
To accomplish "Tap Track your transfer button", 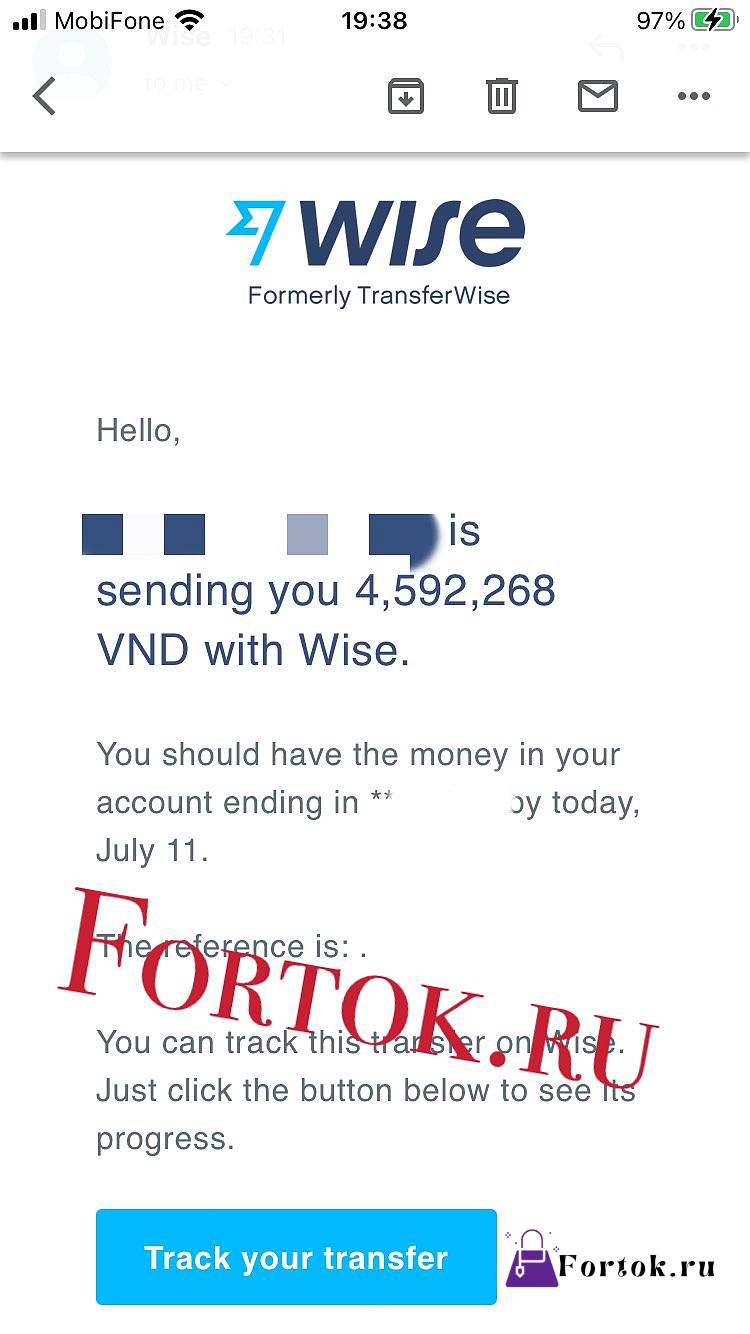I will point(296,1257).
